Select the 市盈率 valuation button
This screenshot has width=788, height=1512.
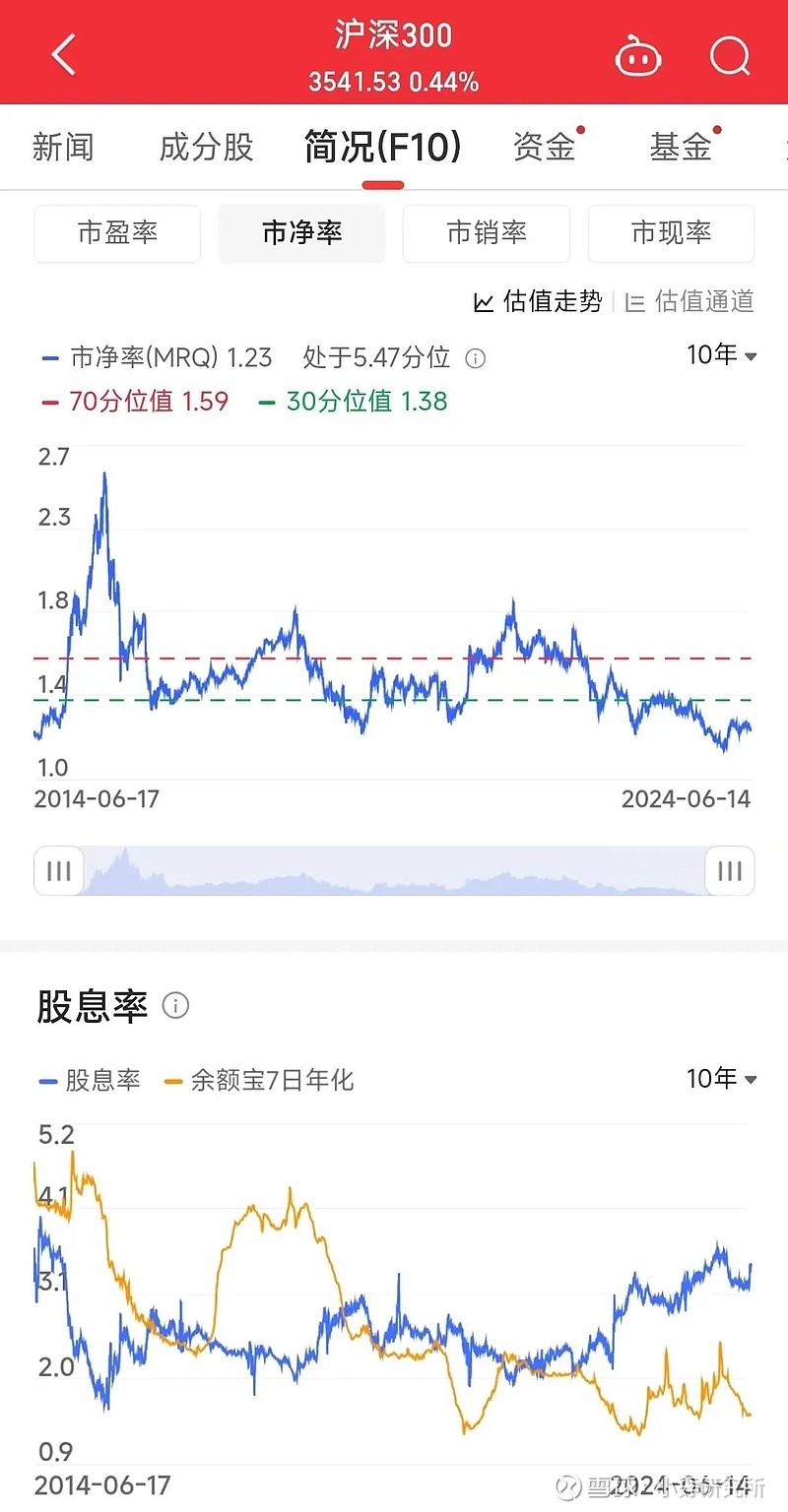point(116,233)
